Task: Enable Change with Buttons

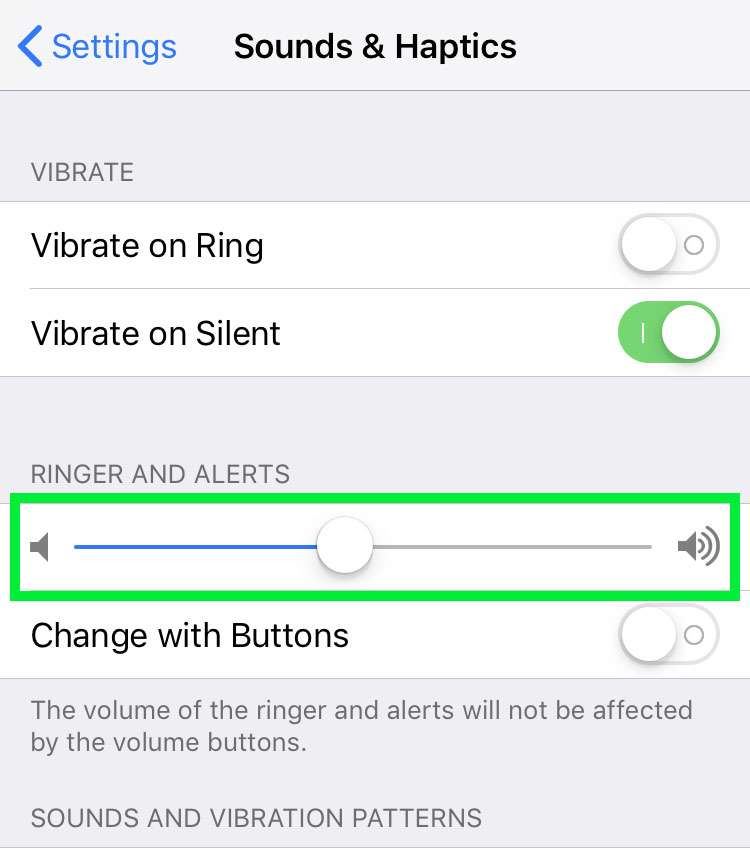Action: [668, 634]
